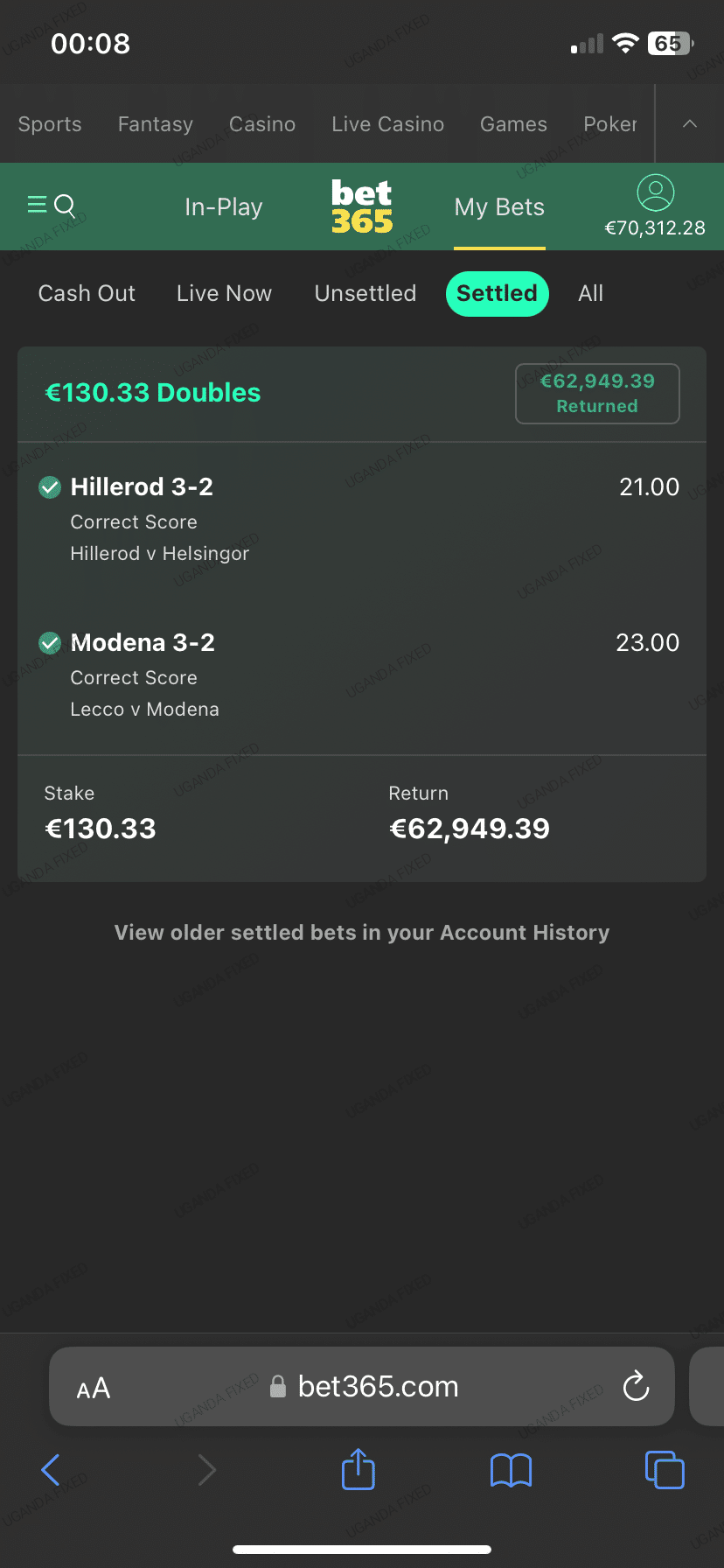Open Safari's tab overview
724x1568 pixels.
(665, 1469)
